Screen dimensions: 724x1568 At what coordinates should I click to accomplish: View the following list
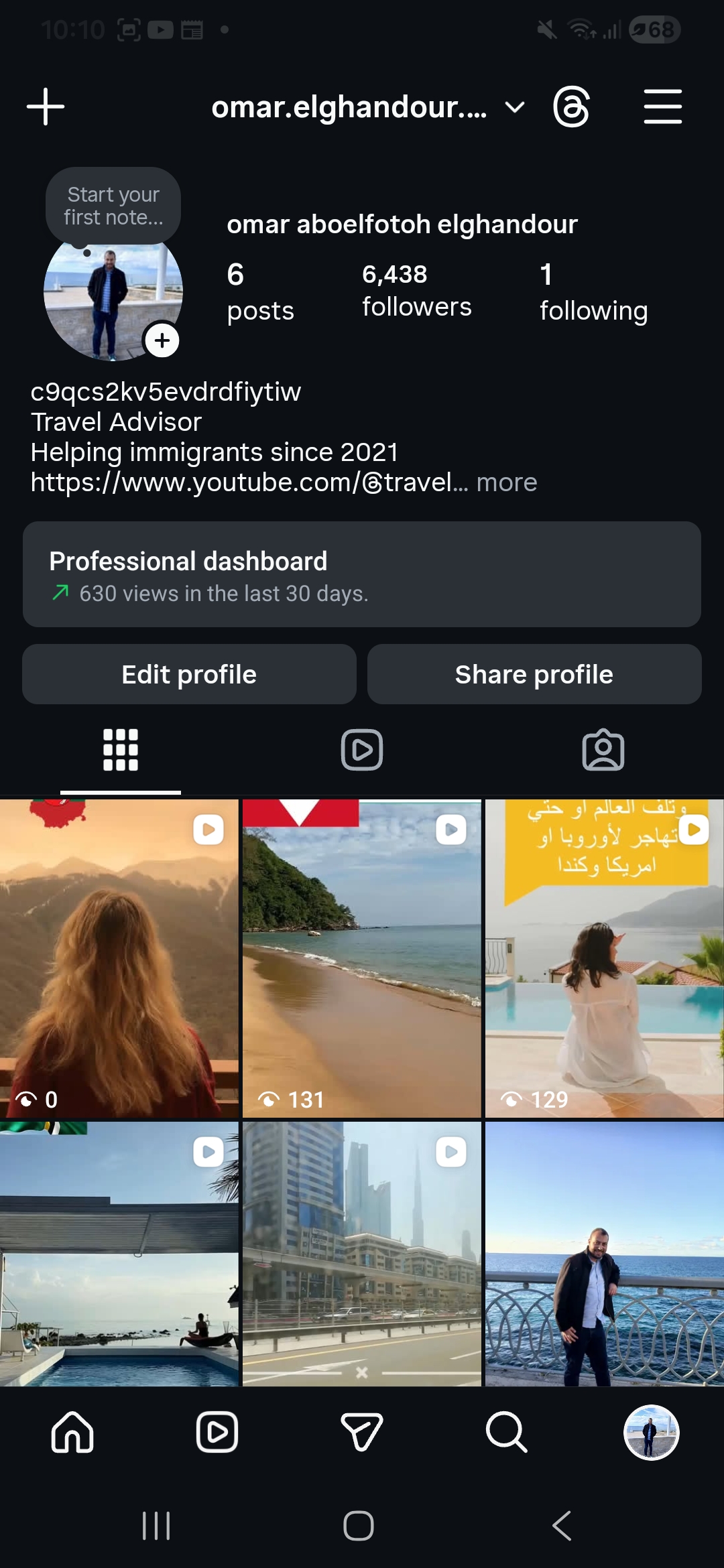(593, 293)
